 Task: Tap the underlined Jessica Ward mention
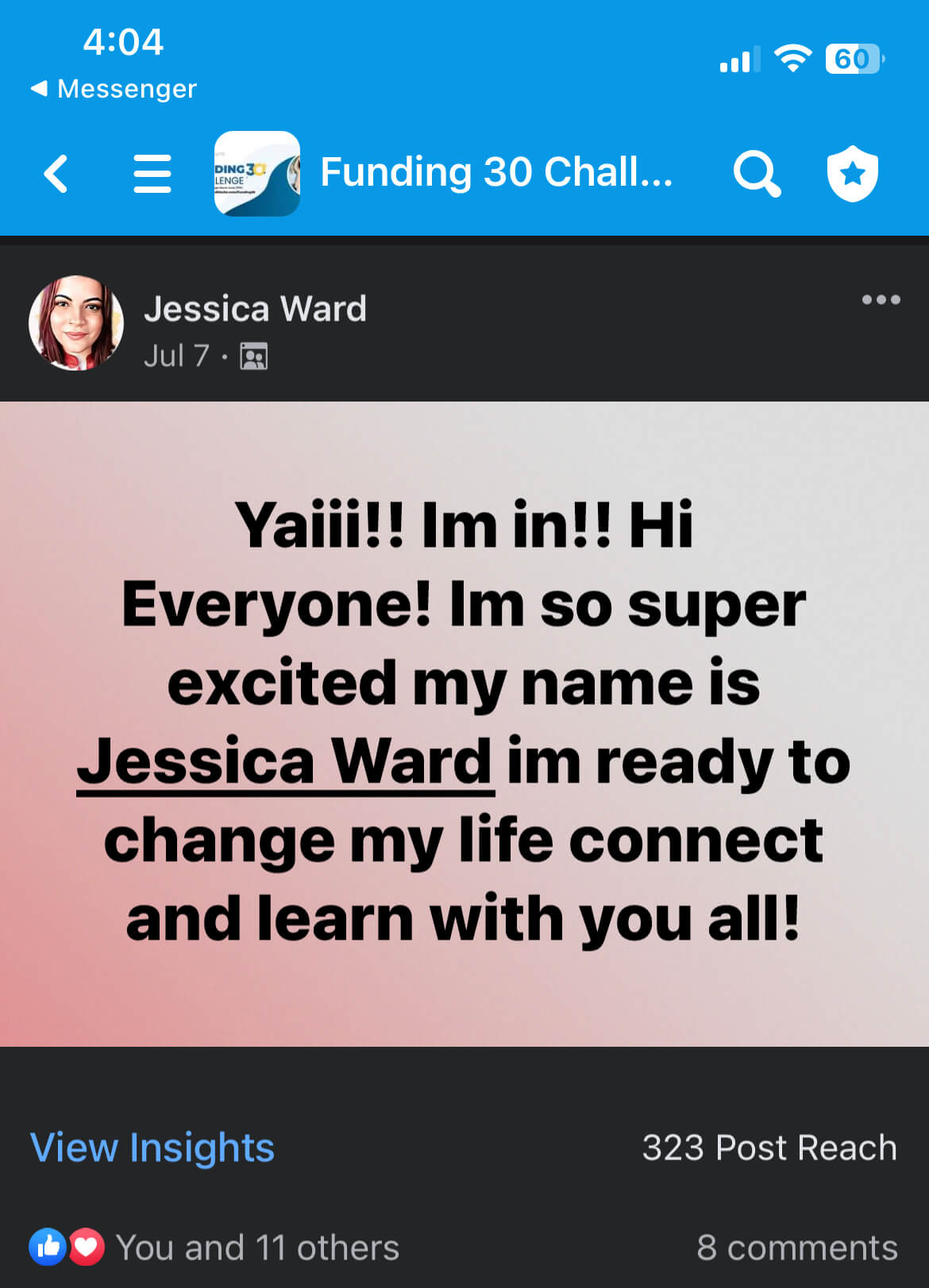[285, 761]
